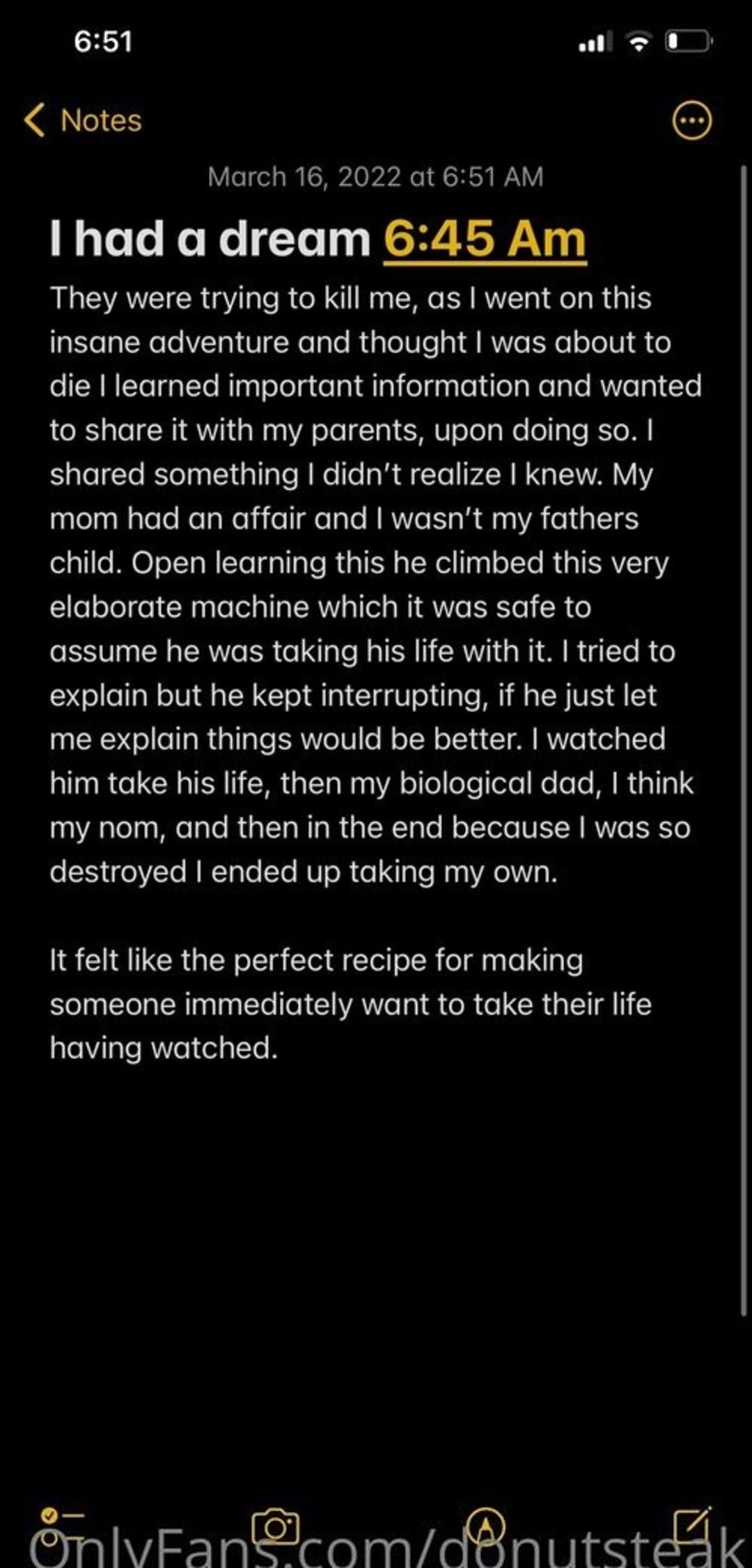Open the markup pen tool
Image resolution: width=752 pixels, height=1568 pixels.
485,1526
